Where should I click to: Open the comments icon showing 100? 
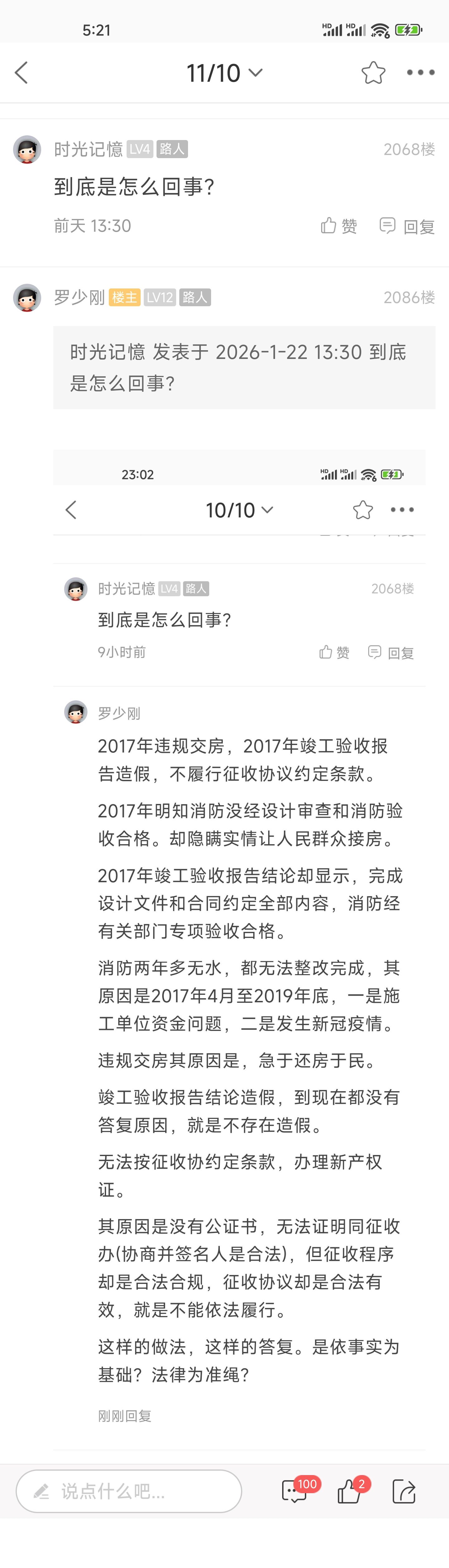click(x=295, y=1491)
